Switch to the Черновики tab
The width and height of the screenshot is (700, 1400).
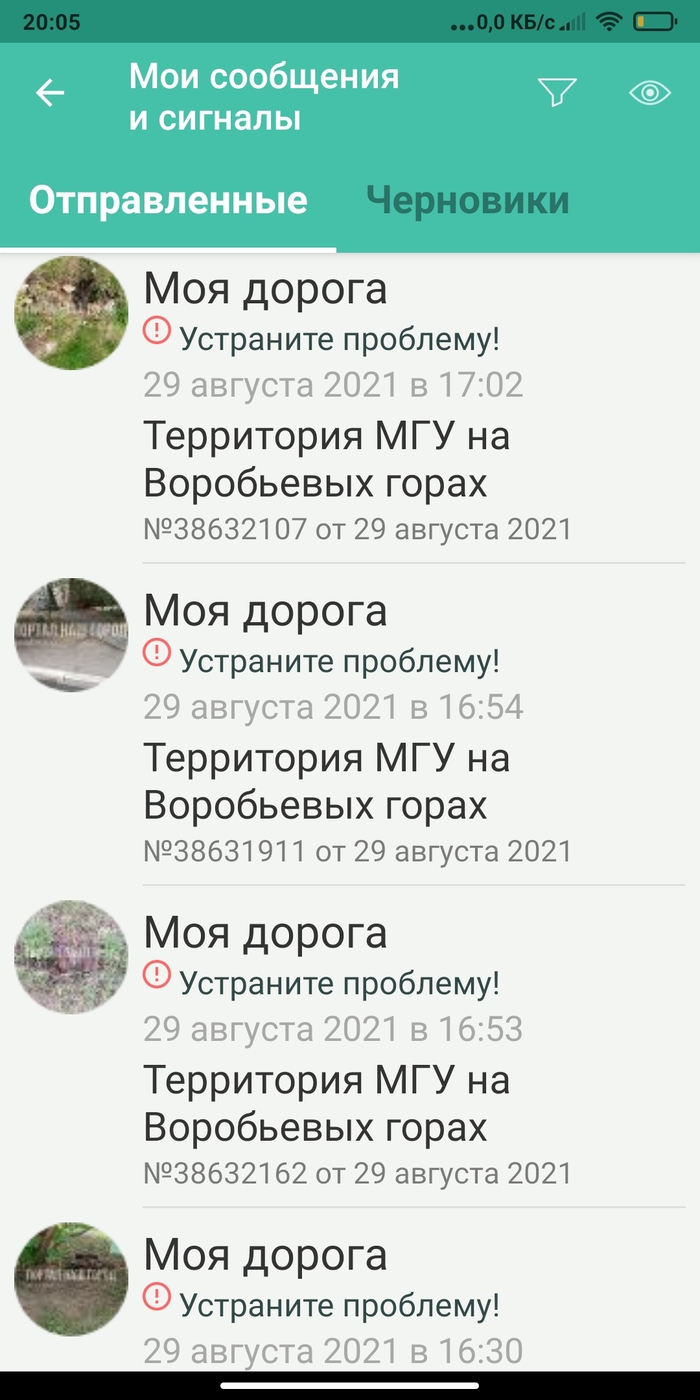tap(467, 201)
